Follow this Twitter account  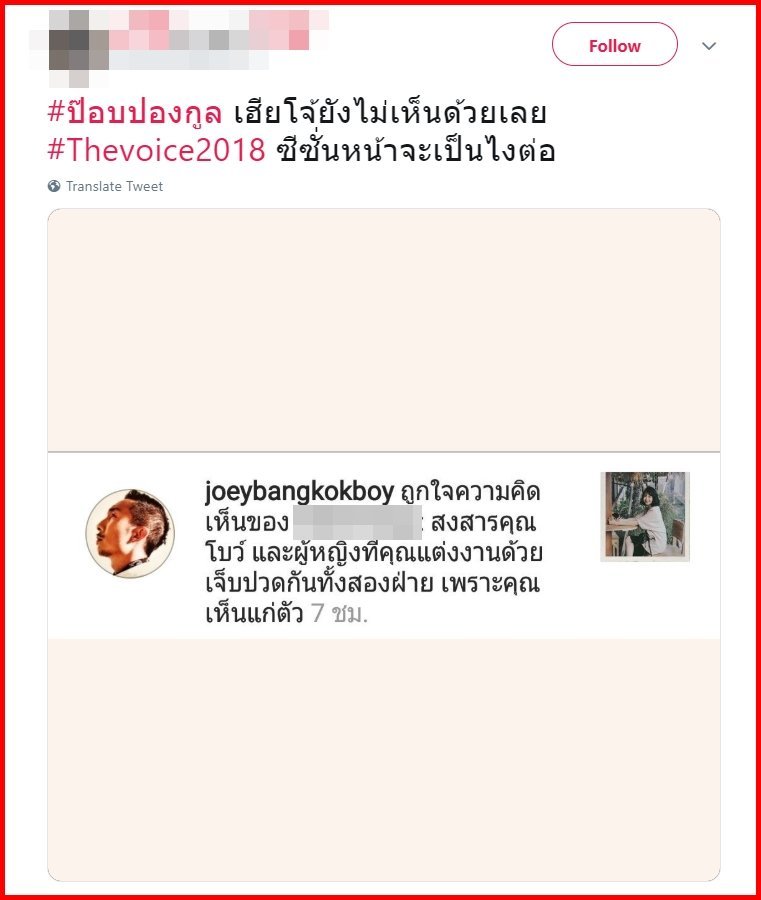(x=614, y=45)
